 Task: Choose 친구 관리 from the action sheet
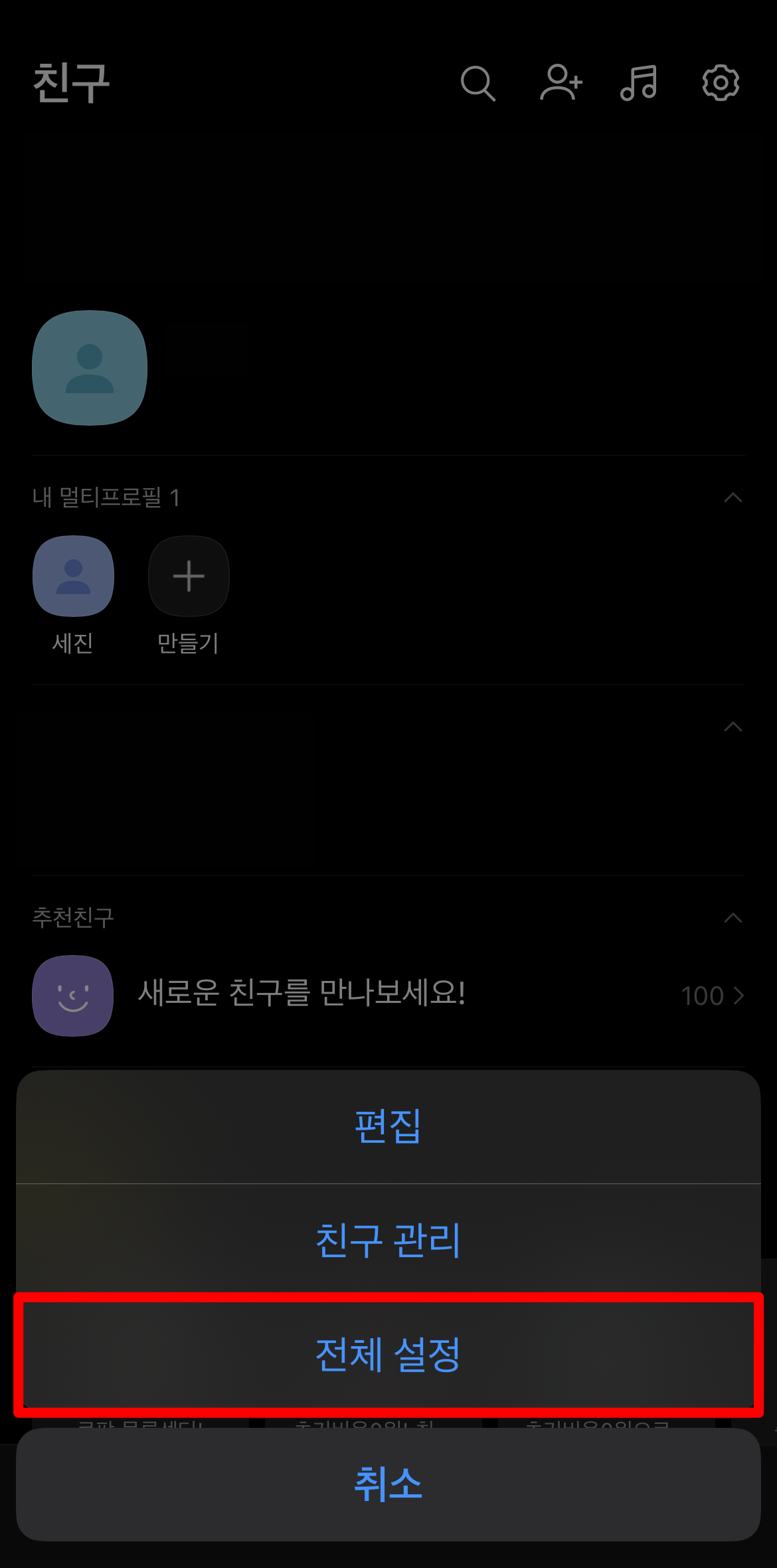388,1239
